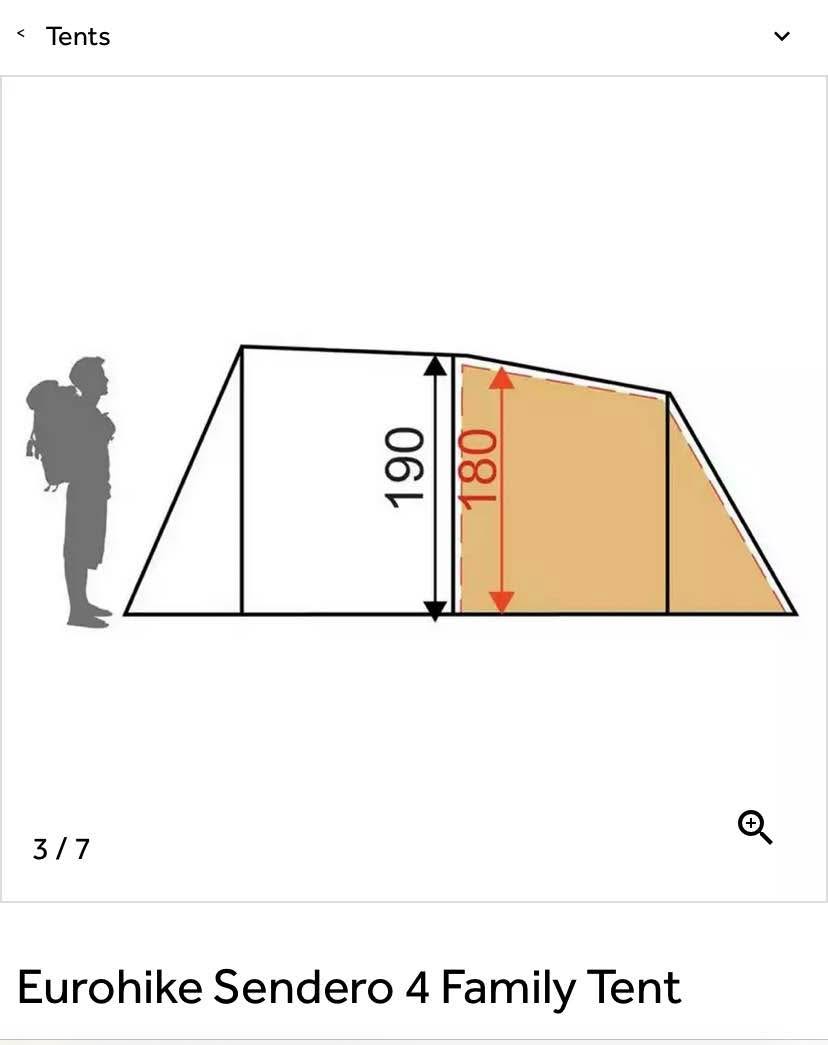Go back to the Tents category
828x1045 pixels.
[64, 36]
